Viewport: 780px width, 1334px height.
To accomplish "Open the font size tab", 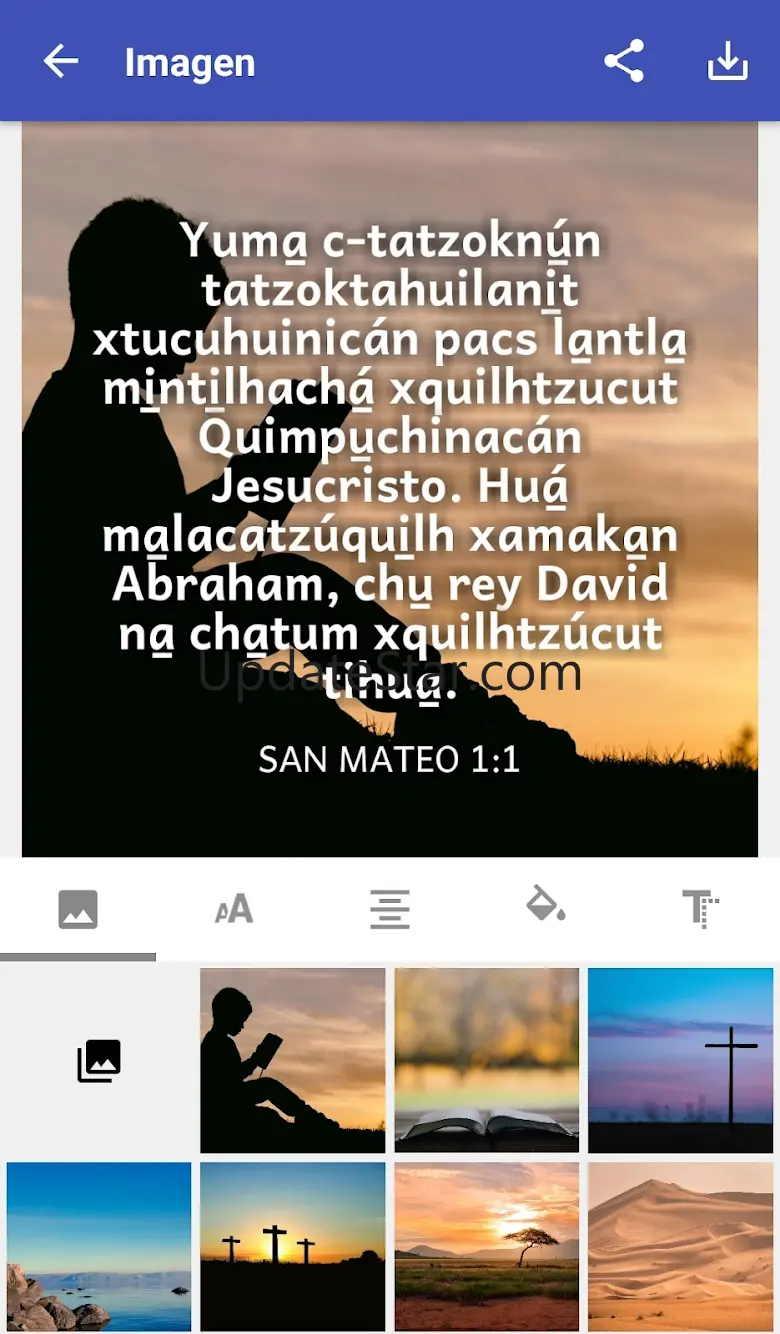I will pos(234,909).
